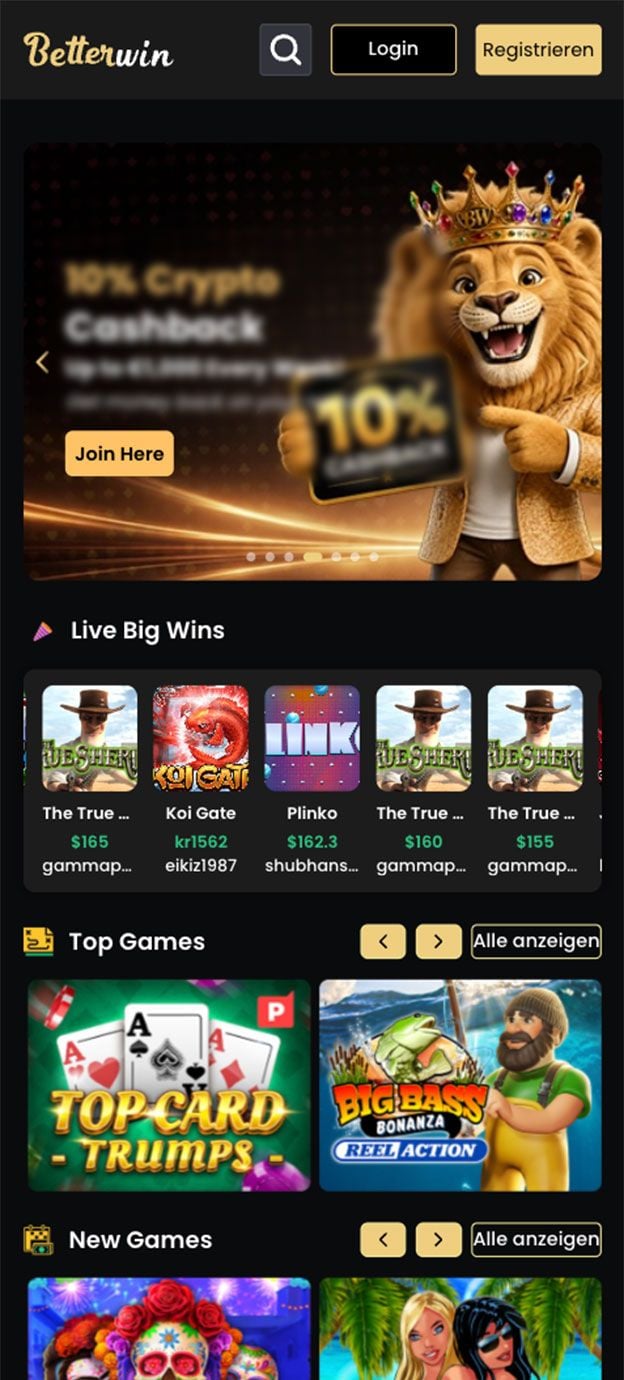Tap Alle anzeigen beside Top Games
Viewport: 624px width, 1380px height.
coord(536,941)
